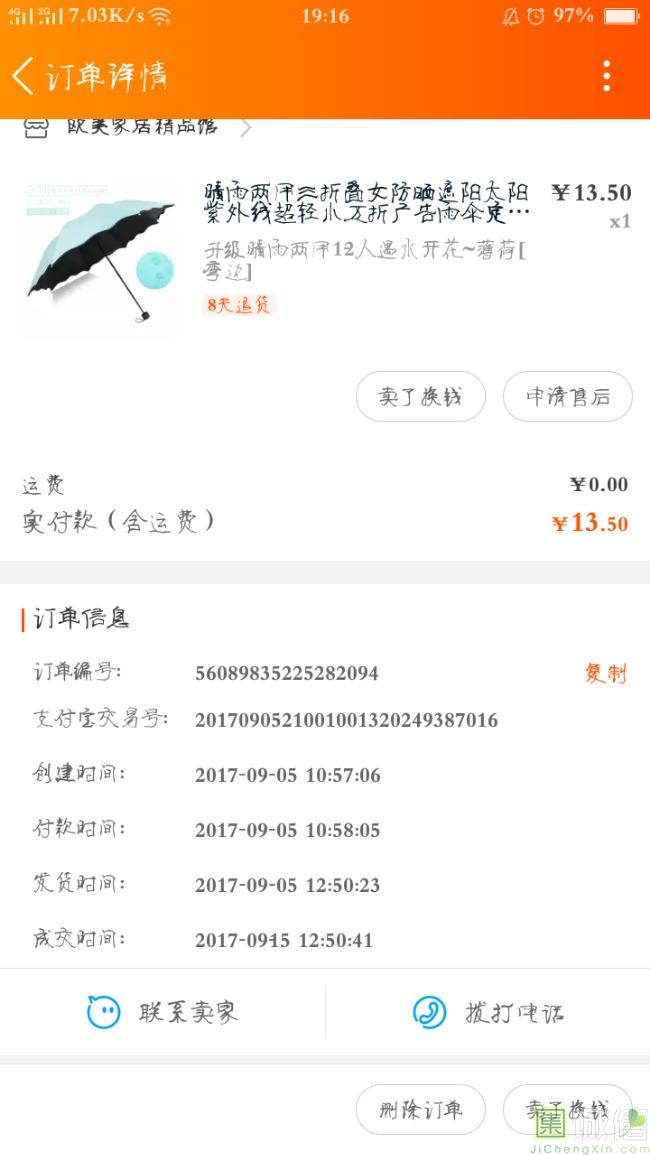Screen dimensions: 650x1155
Task: Contact the seller via 联系卖家
Action: pyautogui.click(x=162, y=1013)
